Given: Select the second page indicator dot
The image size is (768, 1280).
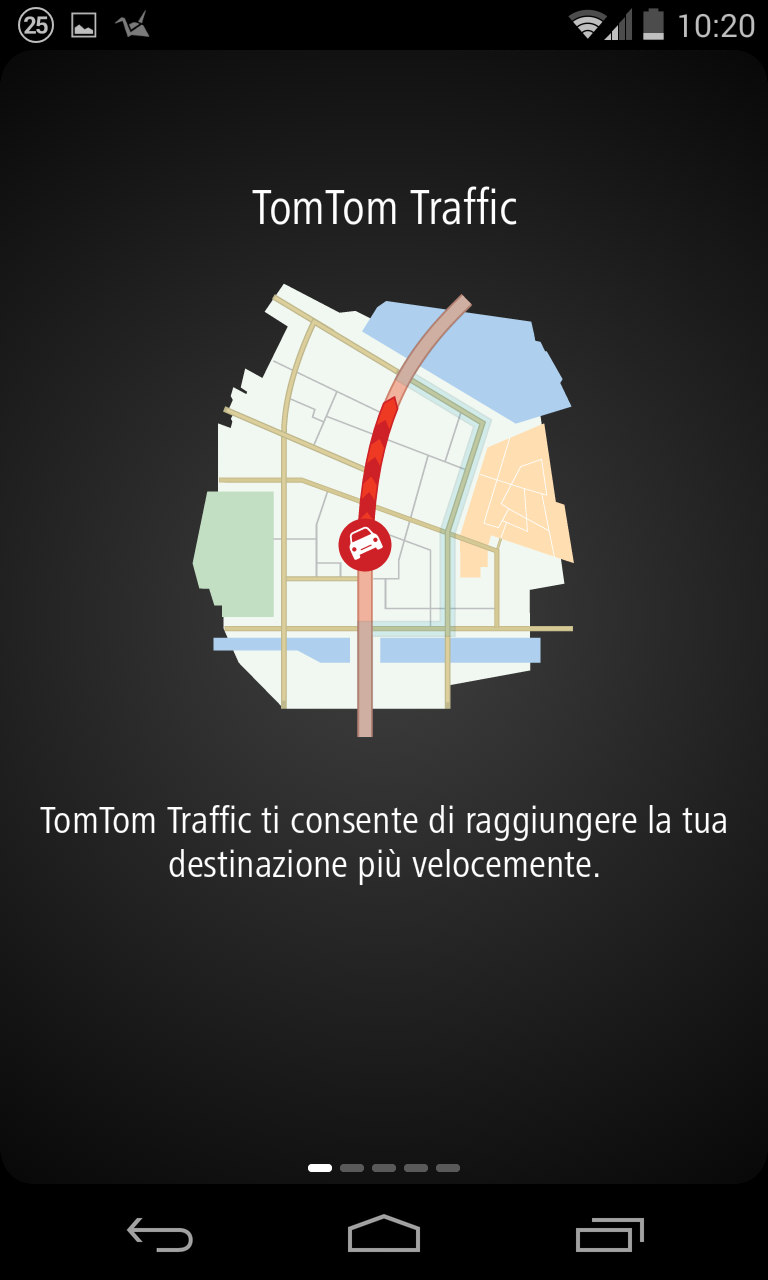Looking at the screenshot, I should (352, 1167).
